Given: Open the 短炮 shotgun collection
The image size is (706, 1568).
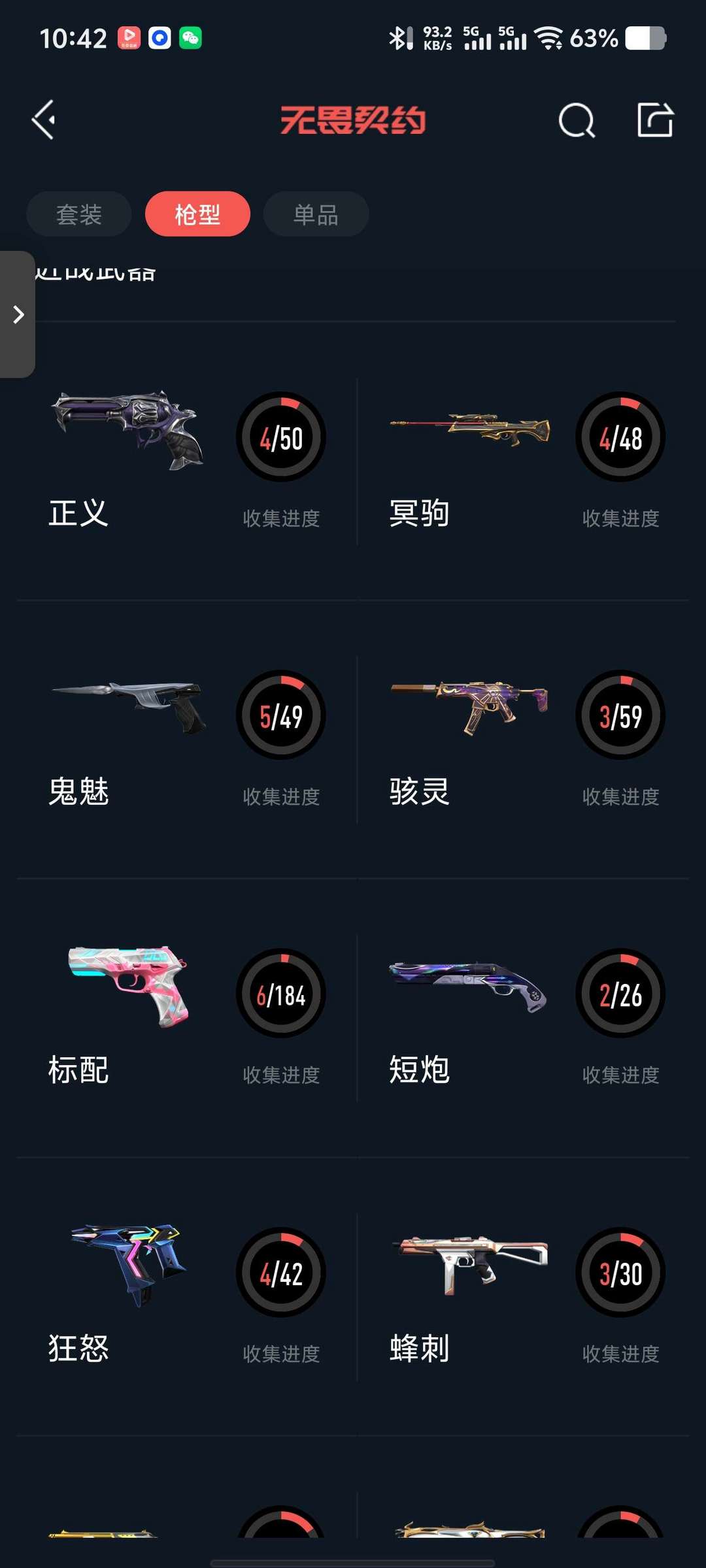Looking at the screenshot, I should pyautogui.click(x=526, y=1017).
